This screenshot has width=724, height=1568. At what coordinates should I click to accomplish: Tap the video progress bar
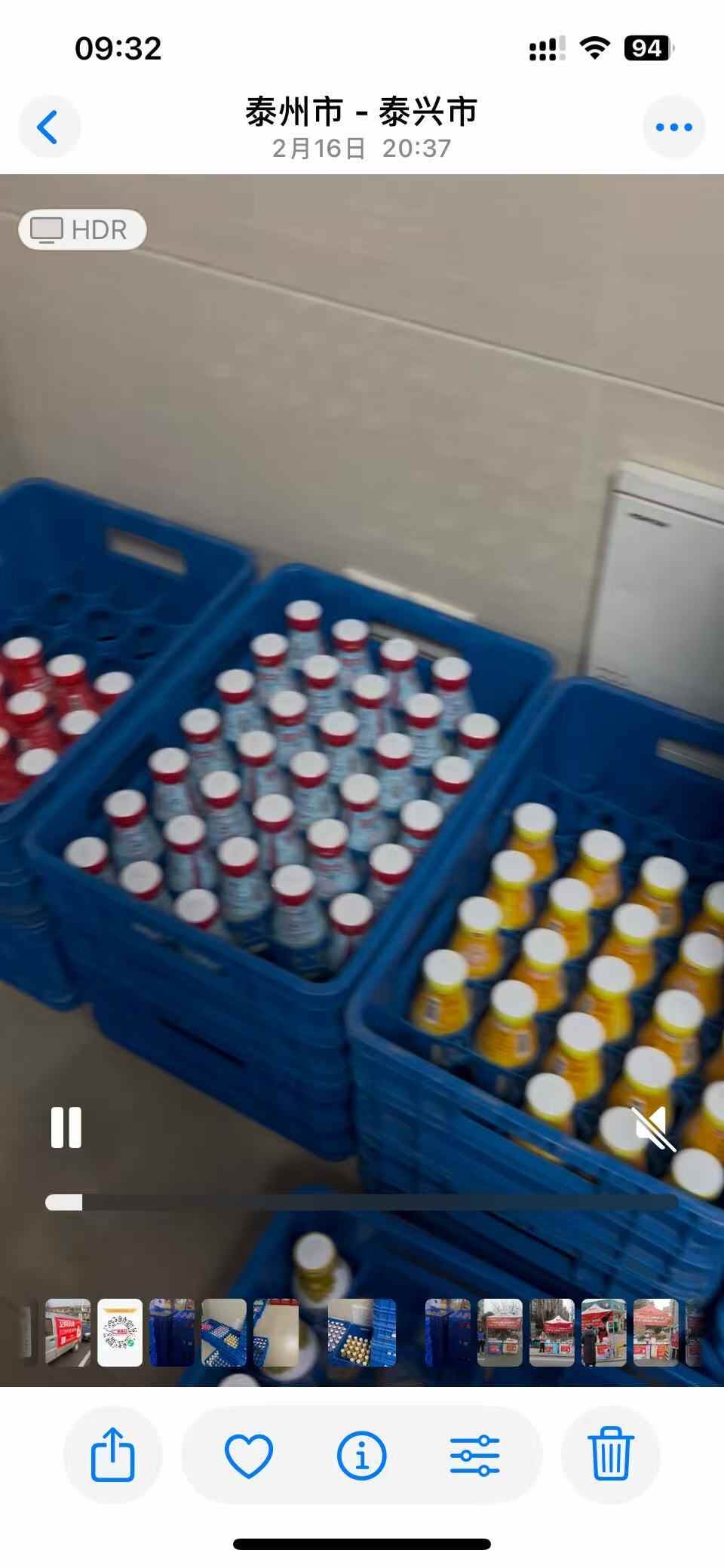point(362,1202)
